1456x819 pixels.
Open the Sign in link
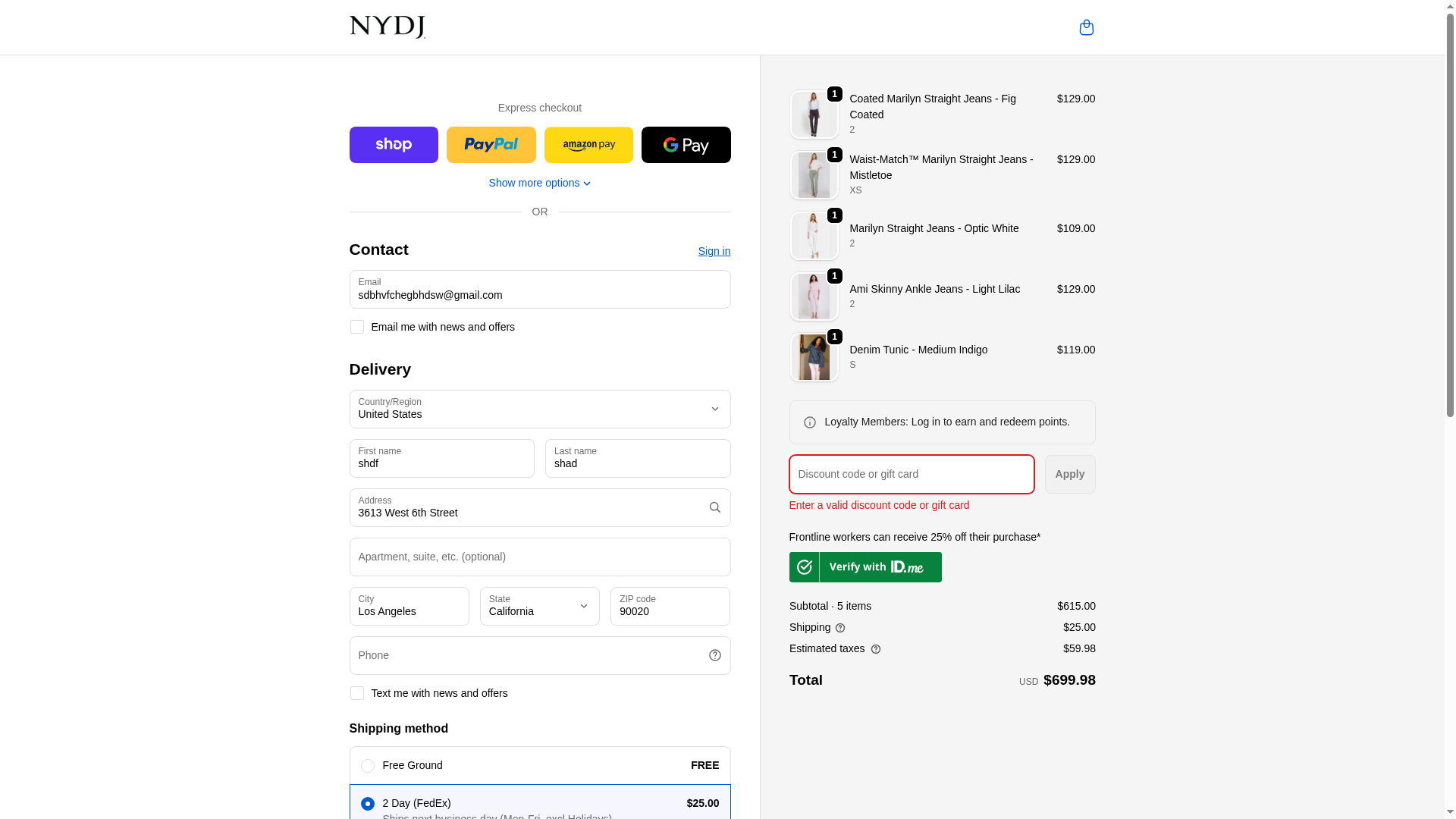coord(714,251)
